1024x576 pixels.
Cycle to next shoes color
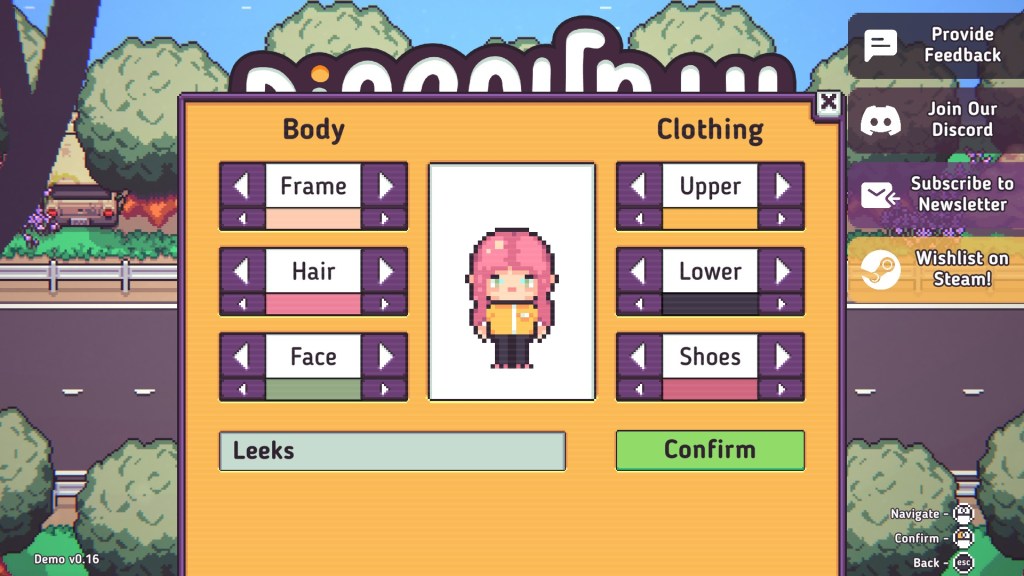coord(782,389)
